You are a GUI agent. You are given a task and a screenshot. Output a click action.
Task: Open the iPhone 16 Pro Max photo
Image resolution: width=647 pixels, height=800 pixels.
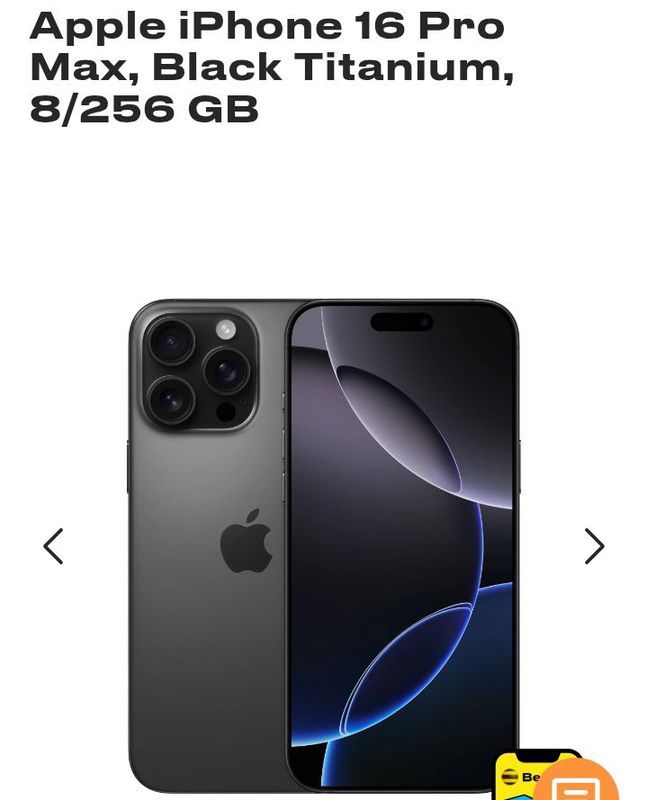pos(323,540)
